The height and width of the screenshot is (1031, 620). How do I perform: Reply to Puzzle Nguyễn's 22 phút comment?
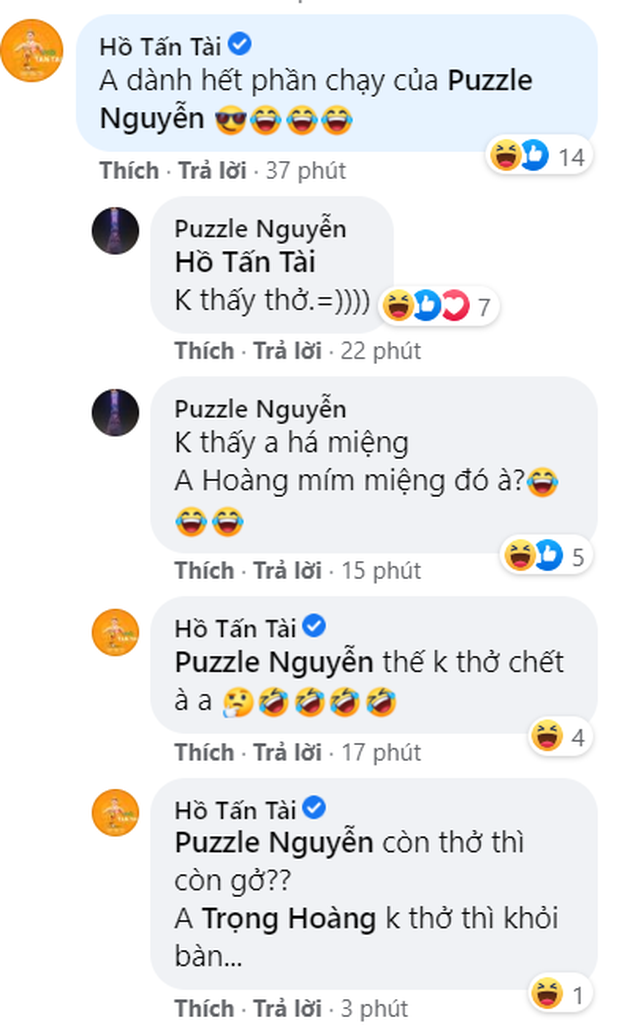287,351
